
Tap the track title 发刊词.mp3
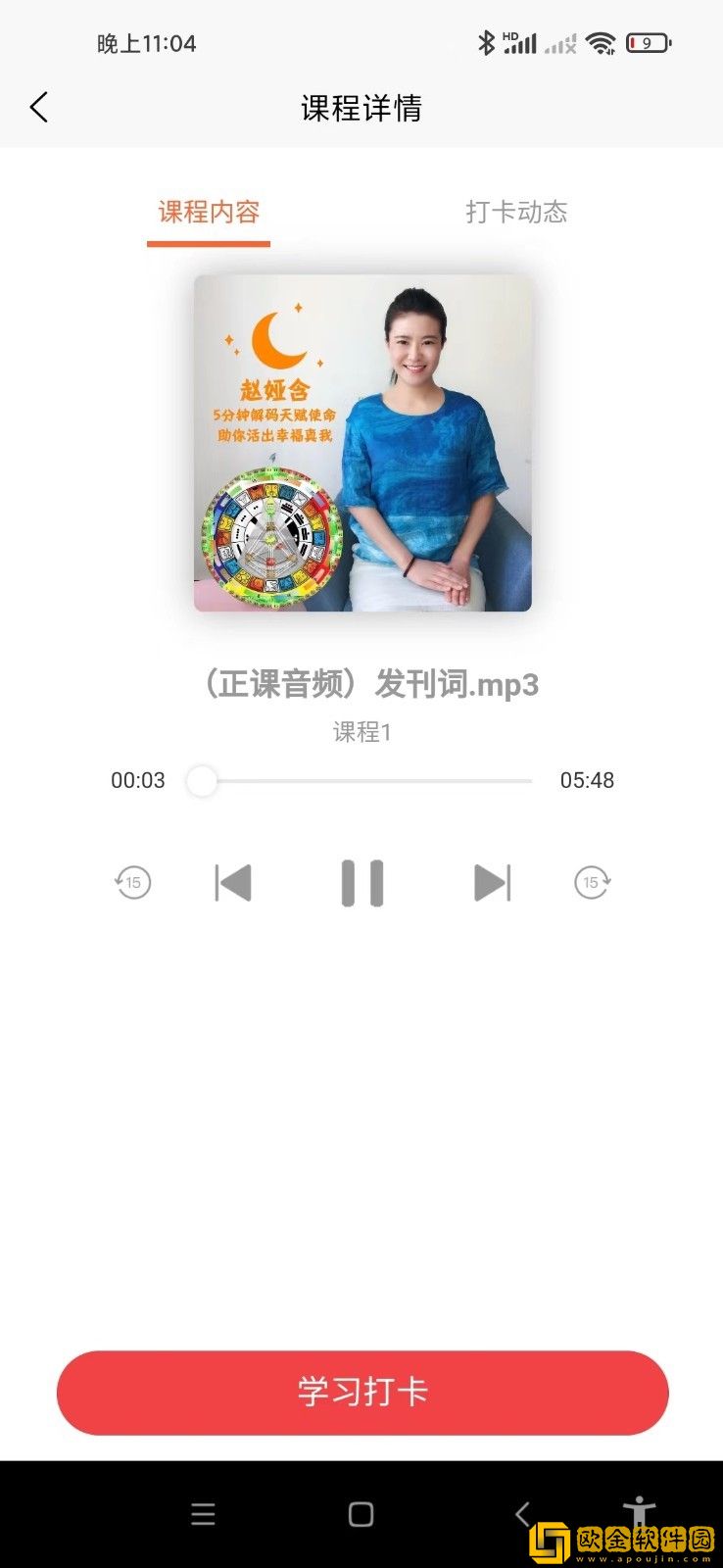tap(361, 684)
